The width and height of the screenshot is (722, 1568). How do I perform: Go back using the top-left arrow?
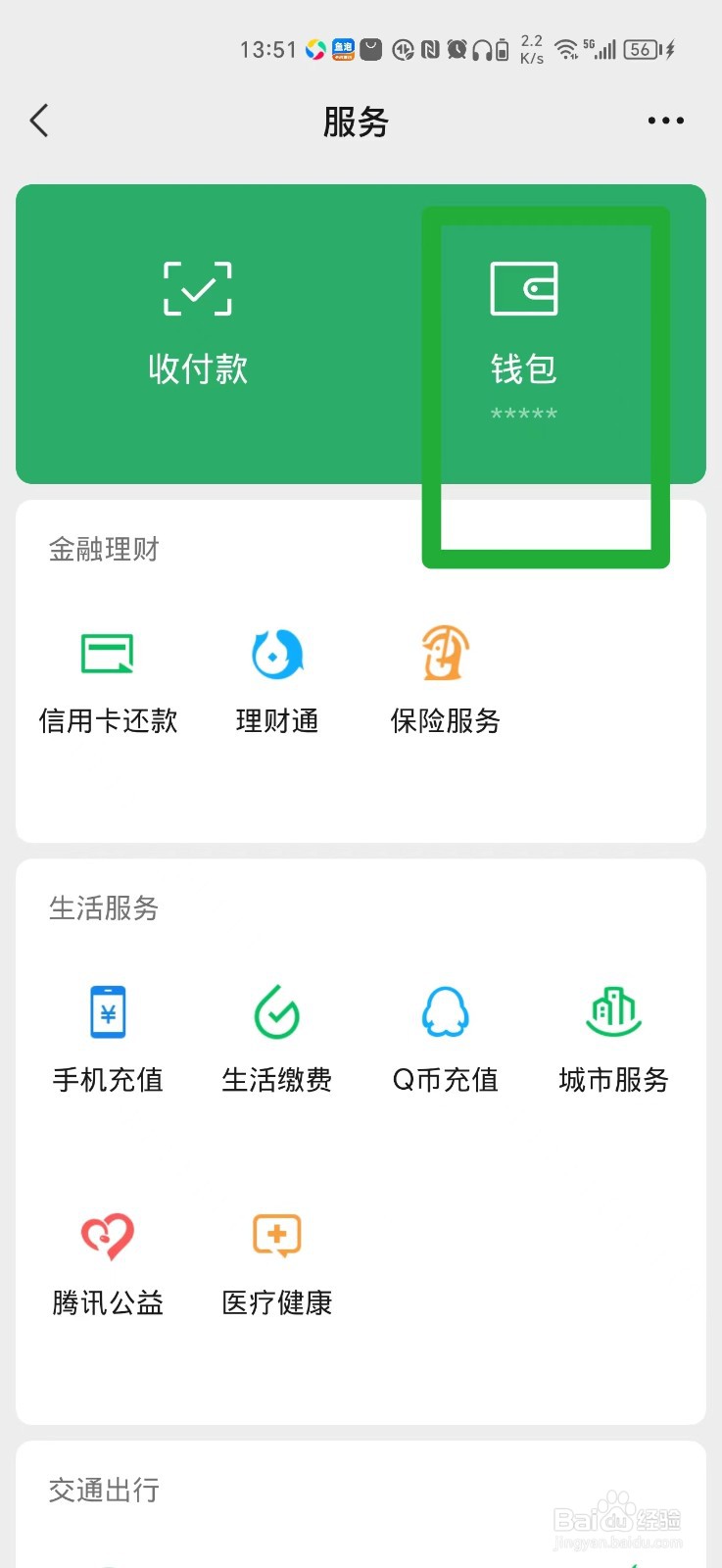pos(39,121)
